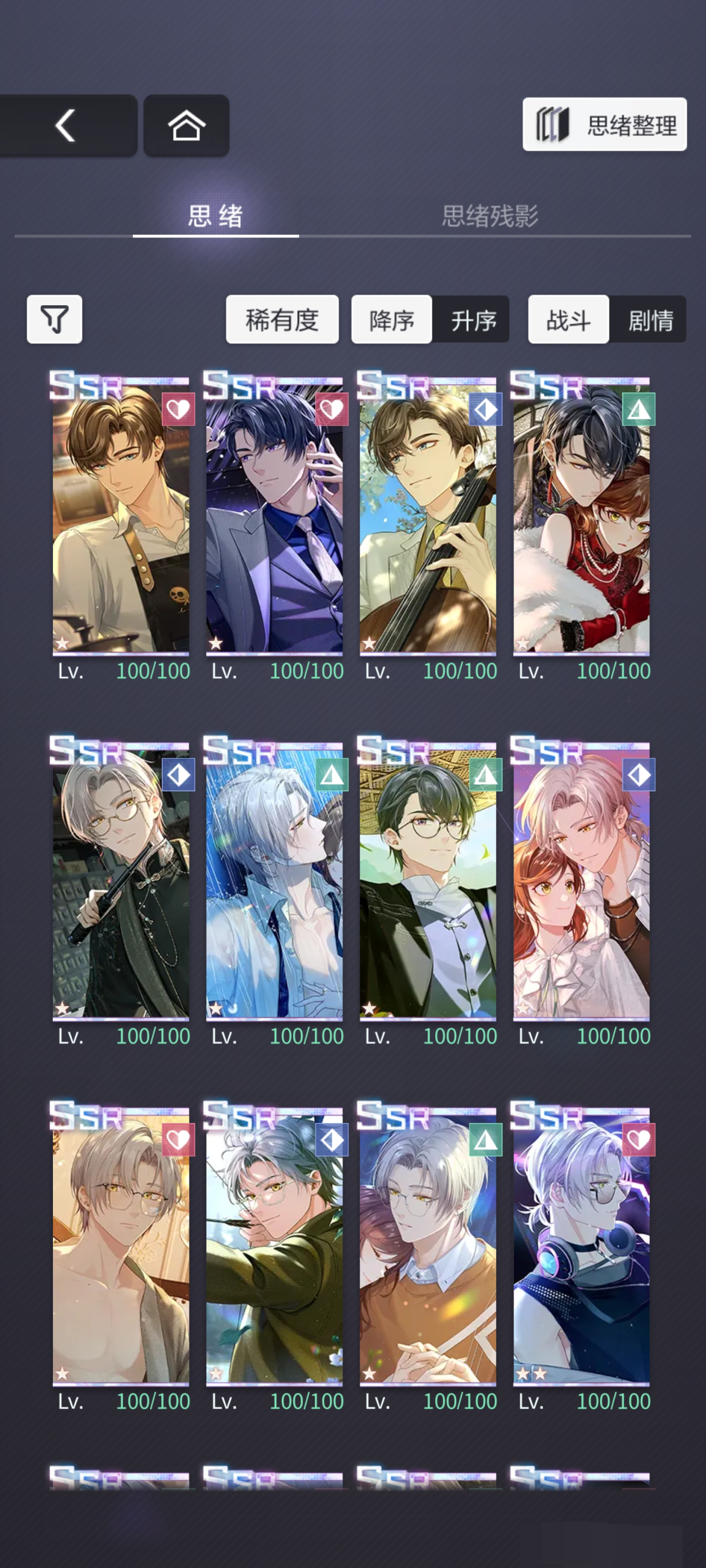Viewport: 706px width, 1568px height.
Task: Open the SSR card holding a straw umbrella
Action: 428,882
